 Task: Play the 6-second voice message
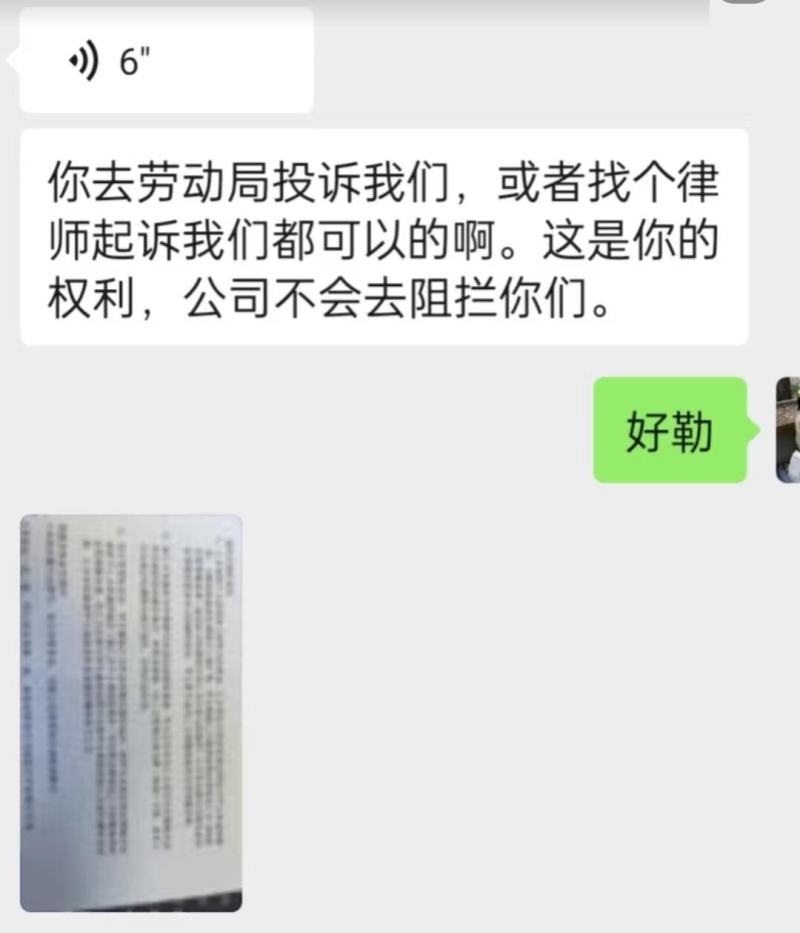point(165,62)
